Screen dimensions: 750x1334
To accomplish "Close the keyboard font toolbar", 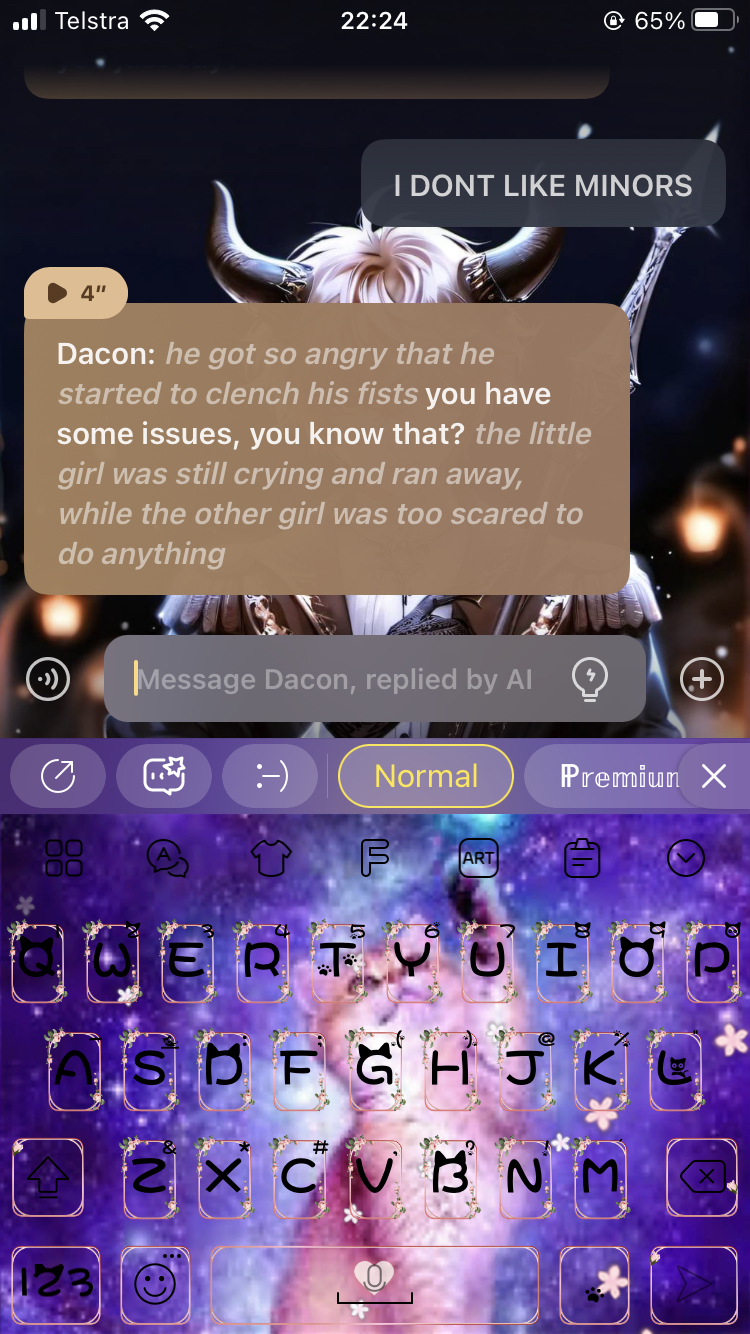I will pos(714,776).
